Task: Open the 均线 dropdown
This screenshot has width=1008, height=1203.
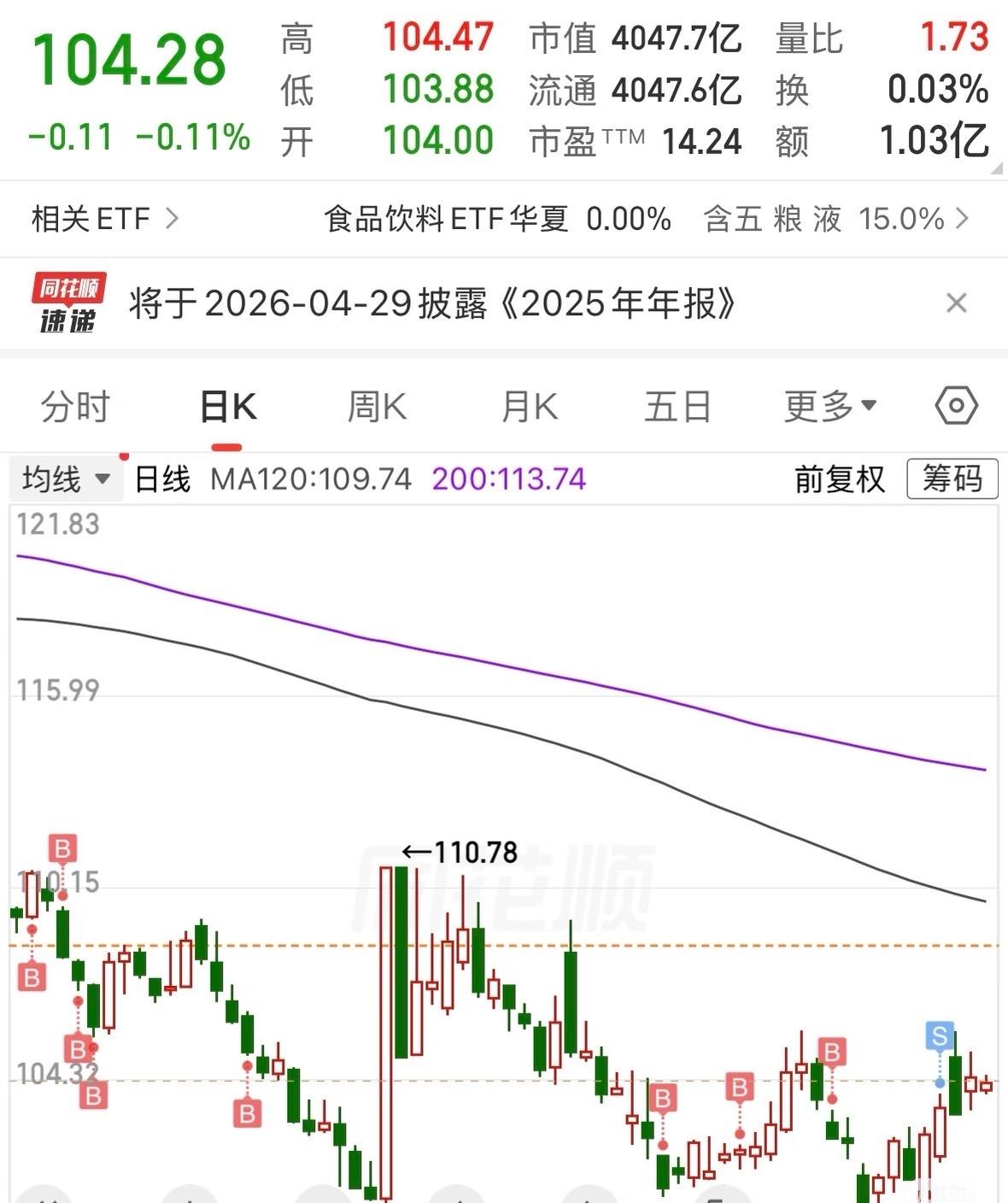Action: click(64, 478)
